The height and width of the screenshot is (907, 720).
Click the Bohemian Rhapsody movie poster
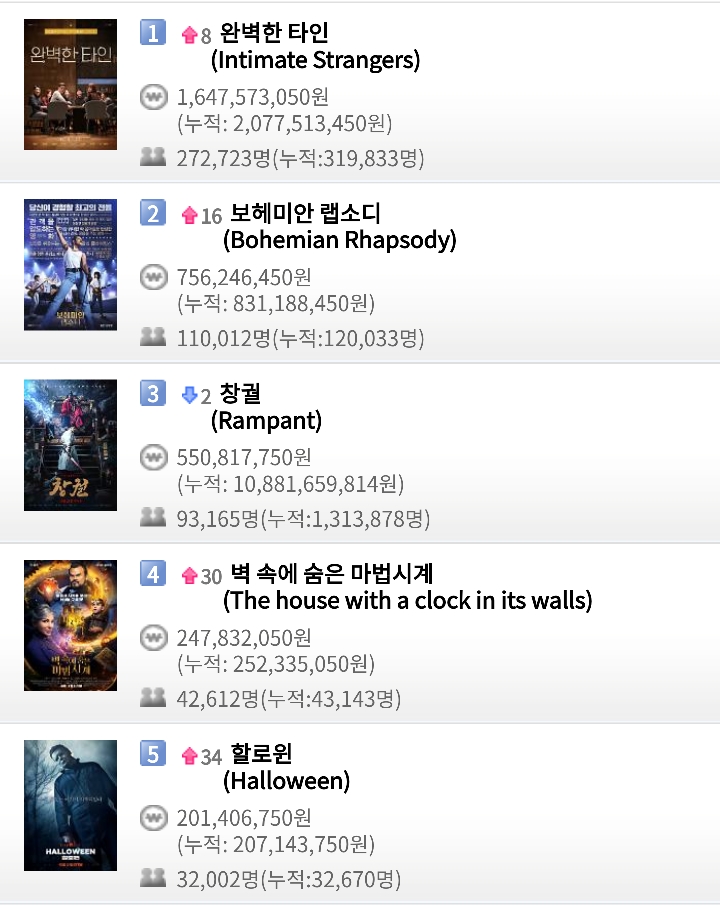70,264
